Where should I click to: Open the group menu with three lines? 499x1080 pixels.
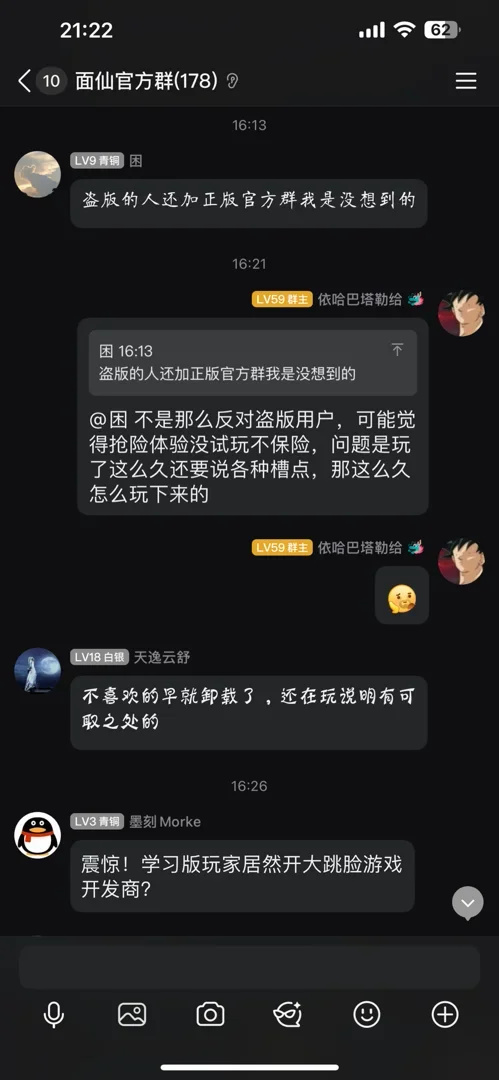pos(466,81)
